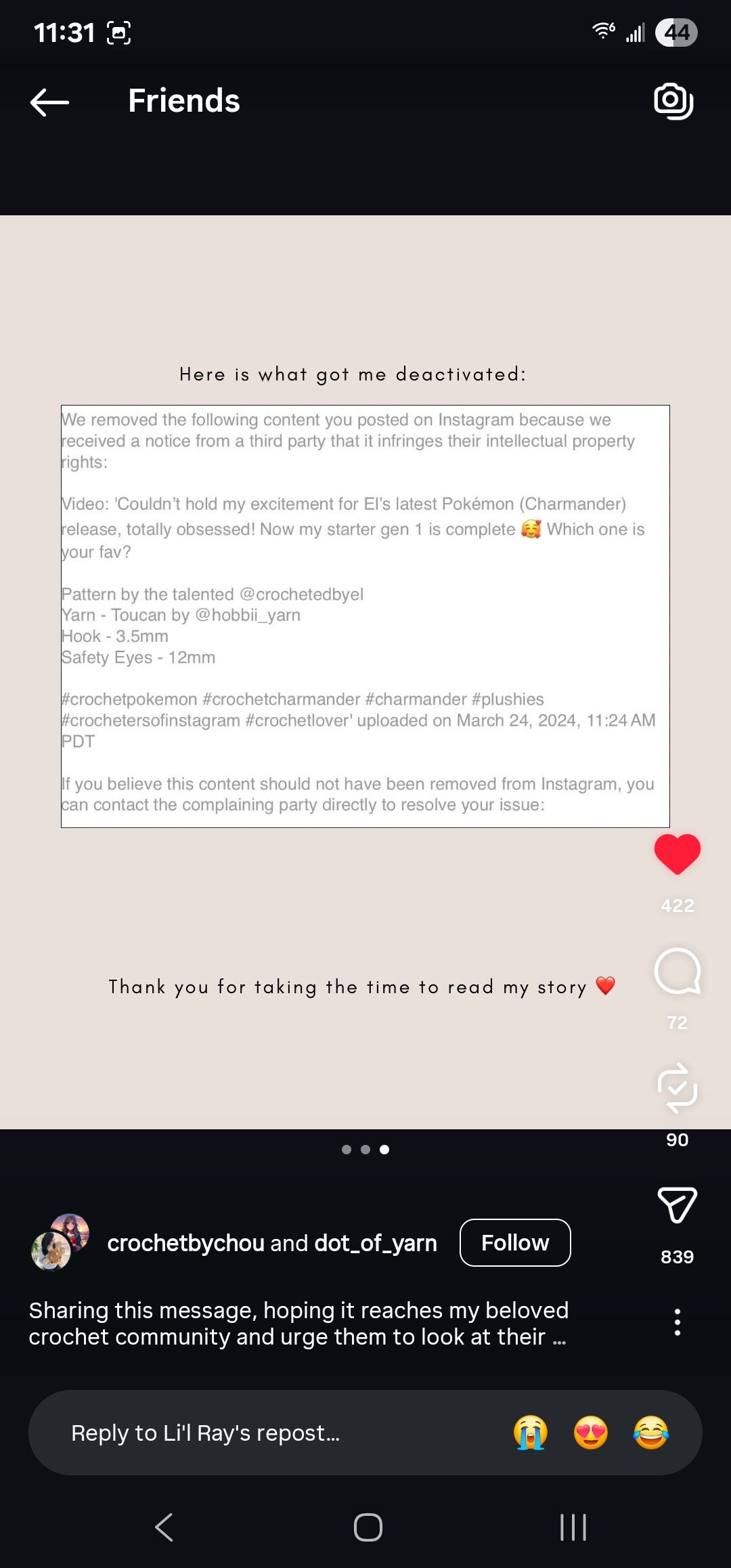731x1568 pixels.
Task: Open the three-dot overflow menu
Action: [x=677, y=1322]
